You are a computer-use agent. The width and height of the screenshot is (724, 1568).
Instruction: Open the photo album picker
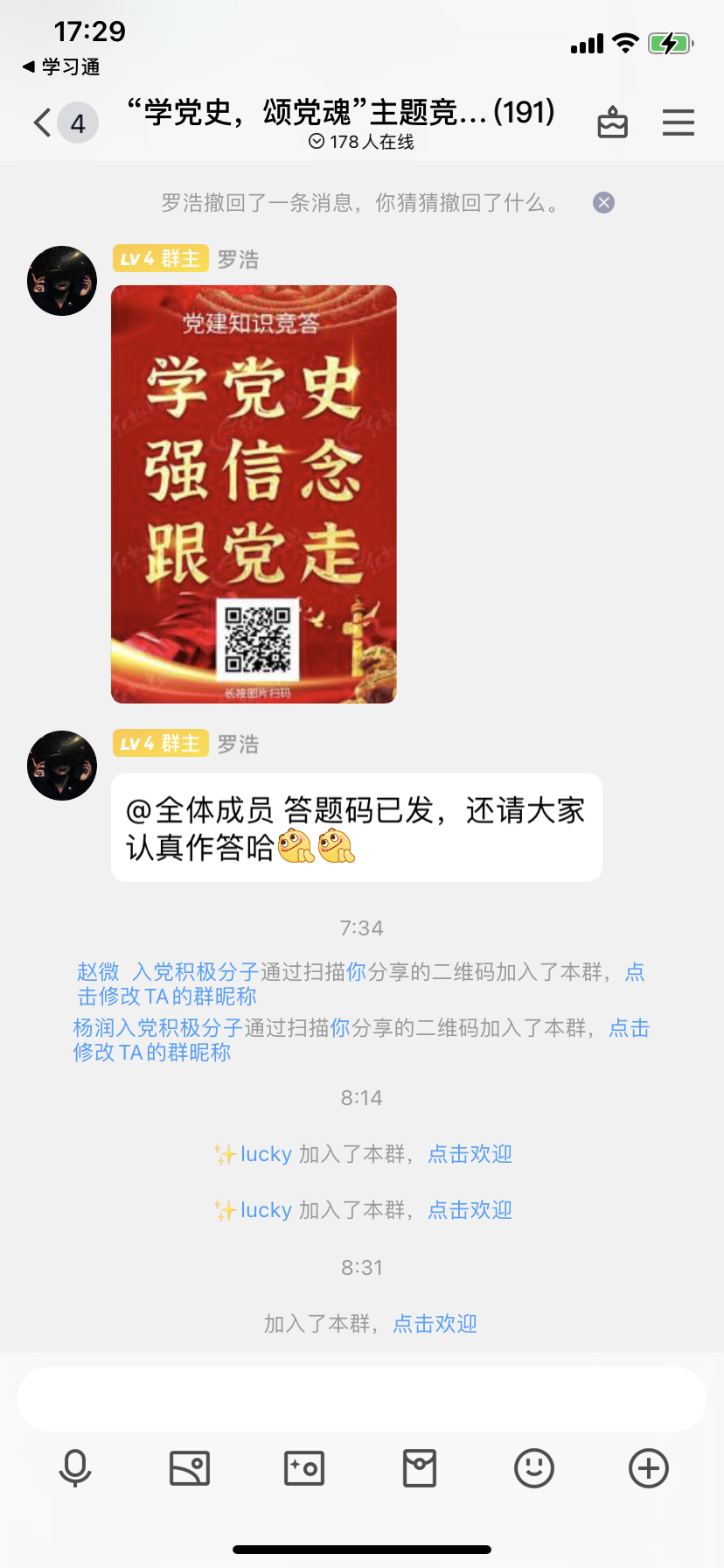click(190, 1467)
